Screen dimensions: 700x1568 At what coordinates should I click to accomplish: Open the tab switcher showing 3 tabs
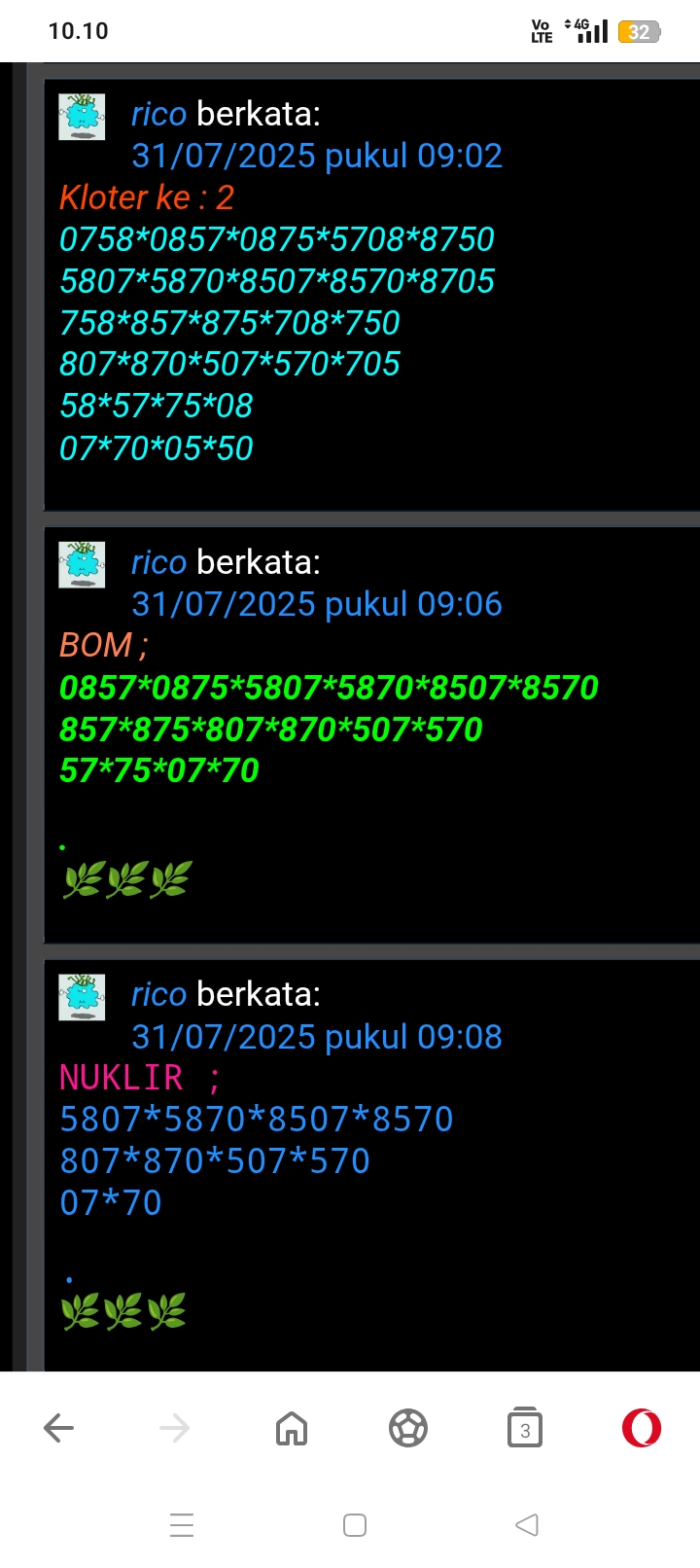click(525, 1428)
